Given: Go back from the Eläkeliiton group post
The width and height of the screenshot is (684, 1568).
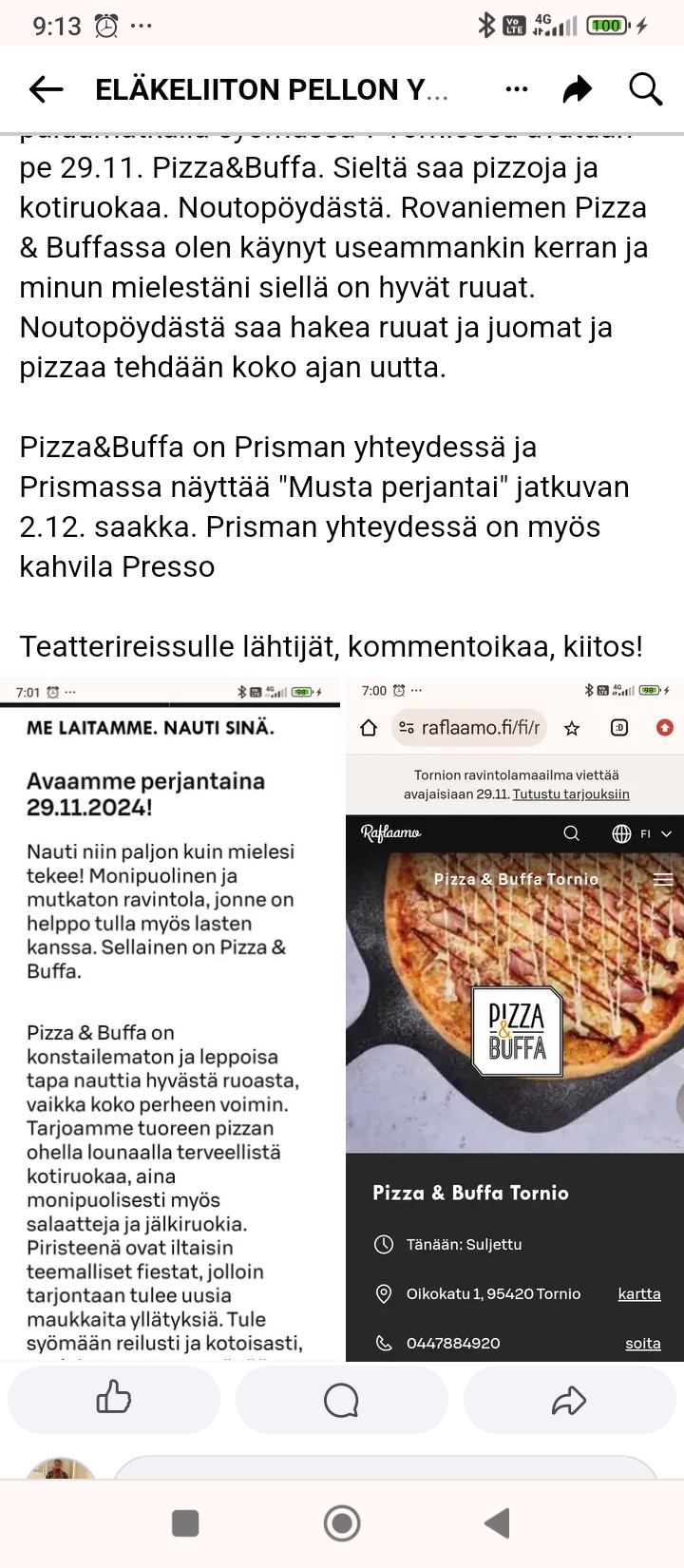Looking at the screenshot, I should click(x=46, y=89).
